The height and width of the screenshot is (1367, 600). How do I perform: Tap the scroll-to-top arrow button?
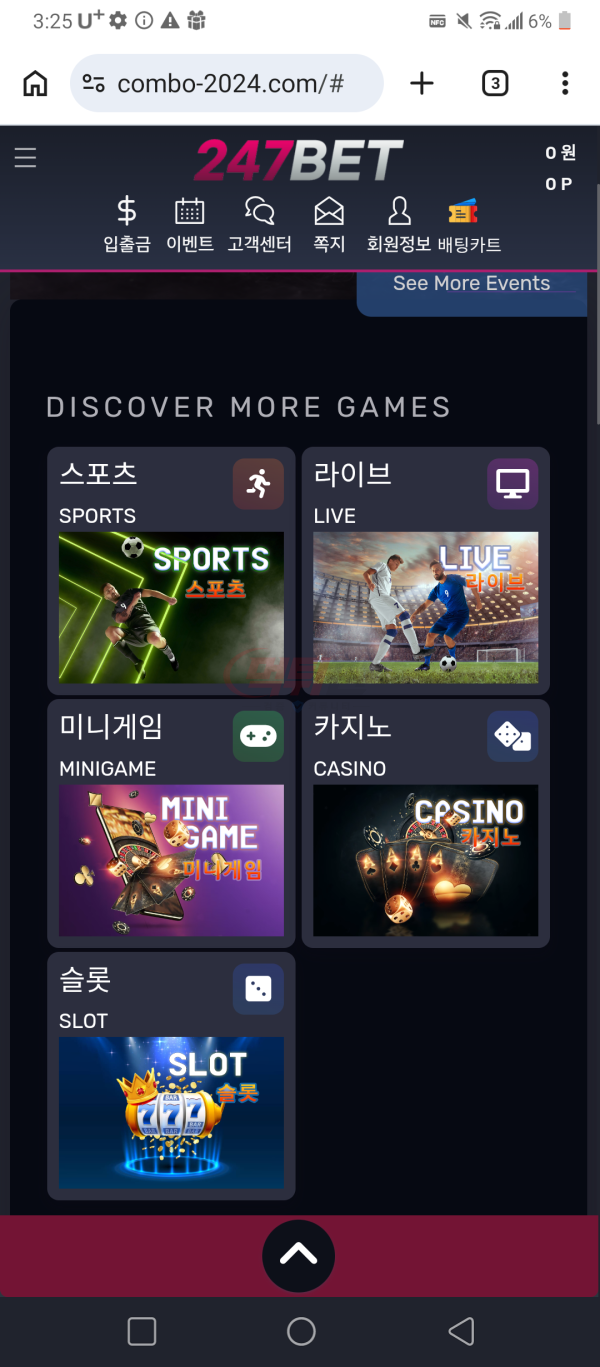point(298,1256)
